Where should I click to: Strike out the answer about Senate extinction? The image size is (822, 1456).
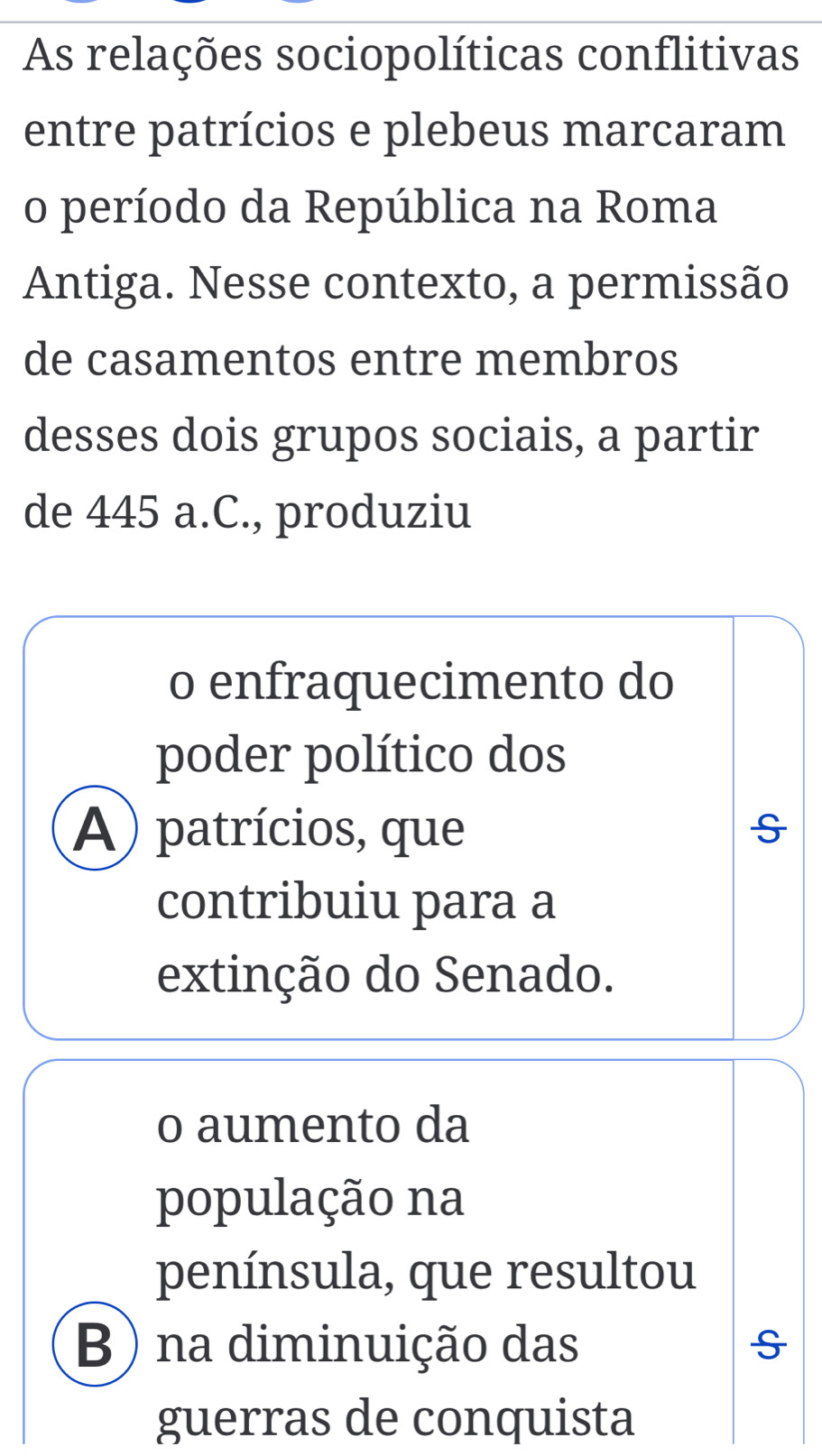click(768, 828)
